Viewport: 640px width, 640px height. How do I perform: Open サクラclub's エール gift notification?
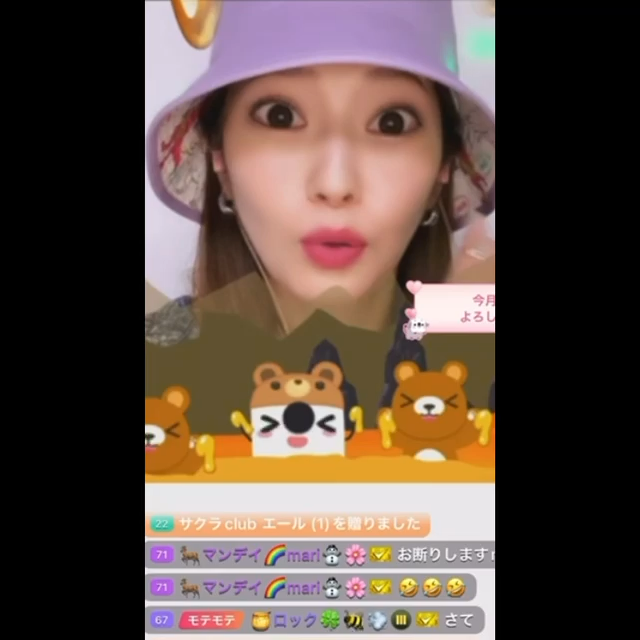288,524
